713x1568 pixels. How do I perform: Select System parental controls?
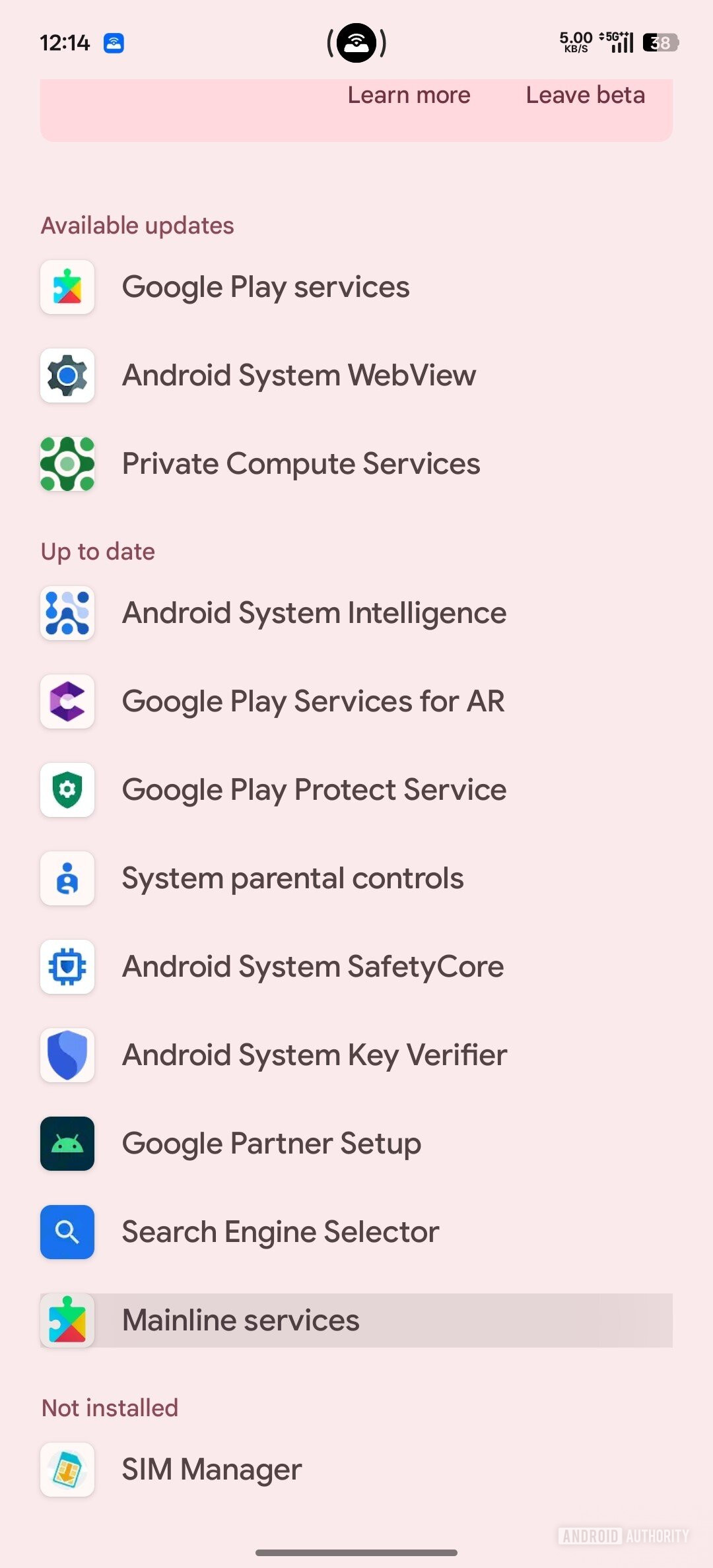[292, 878]
